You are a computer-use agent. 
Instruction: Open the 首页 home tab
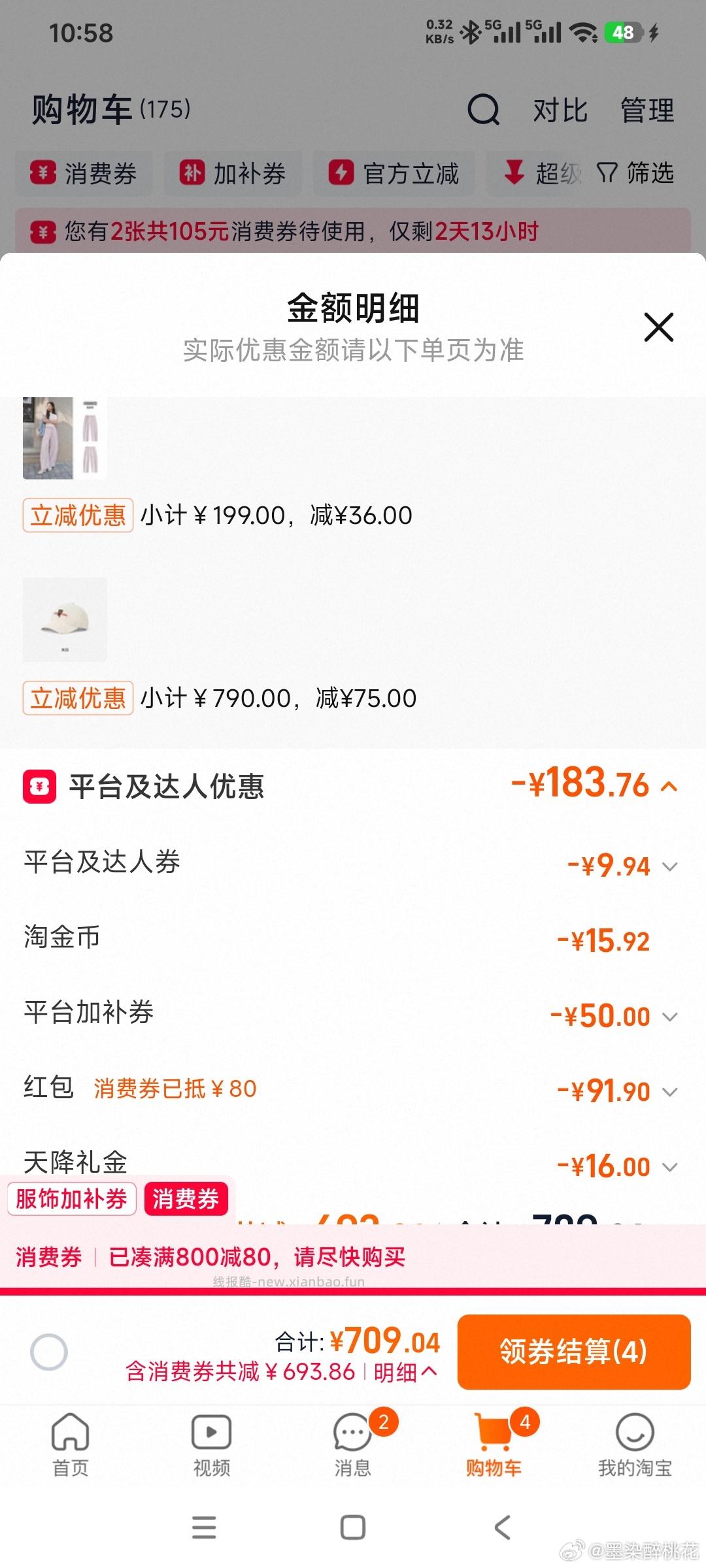click(70, 1431)
